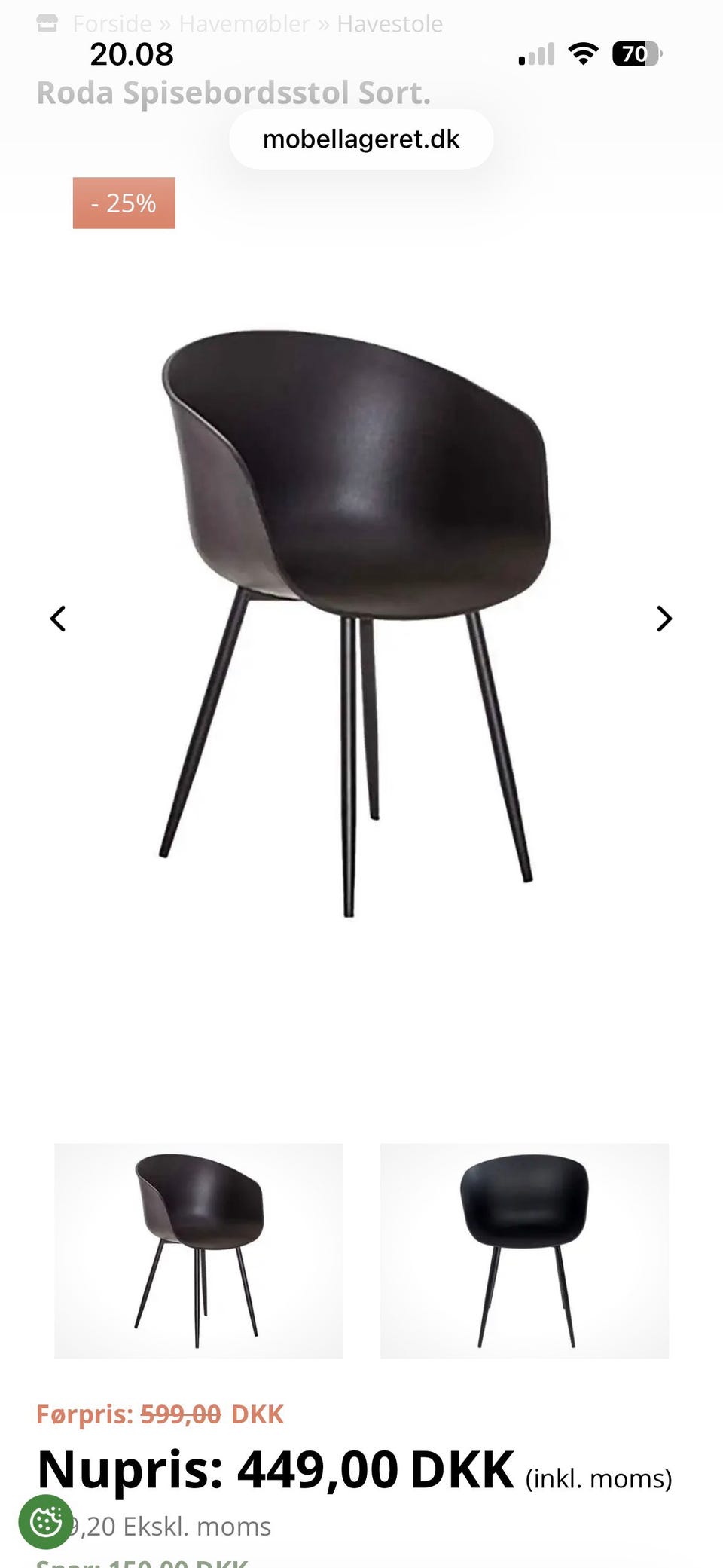Screen dimensions: 723x1568
Task: Show the next product image
Action: click(x=664, y=619)
